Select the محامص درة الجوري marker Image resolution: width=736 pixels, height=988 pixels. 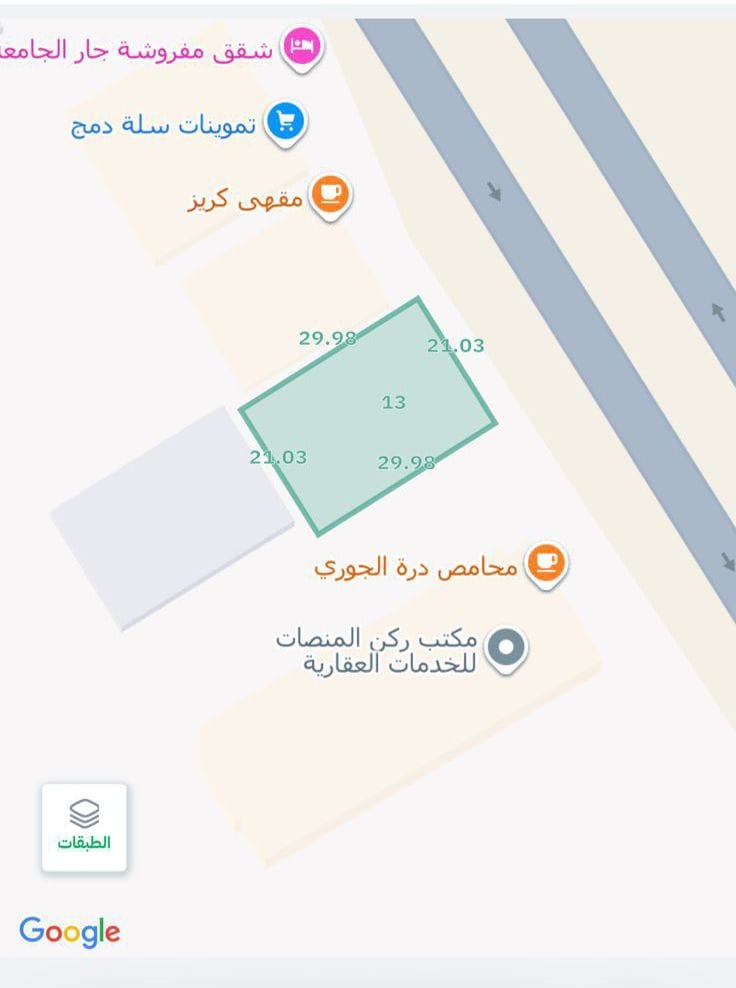pos(545,563)
